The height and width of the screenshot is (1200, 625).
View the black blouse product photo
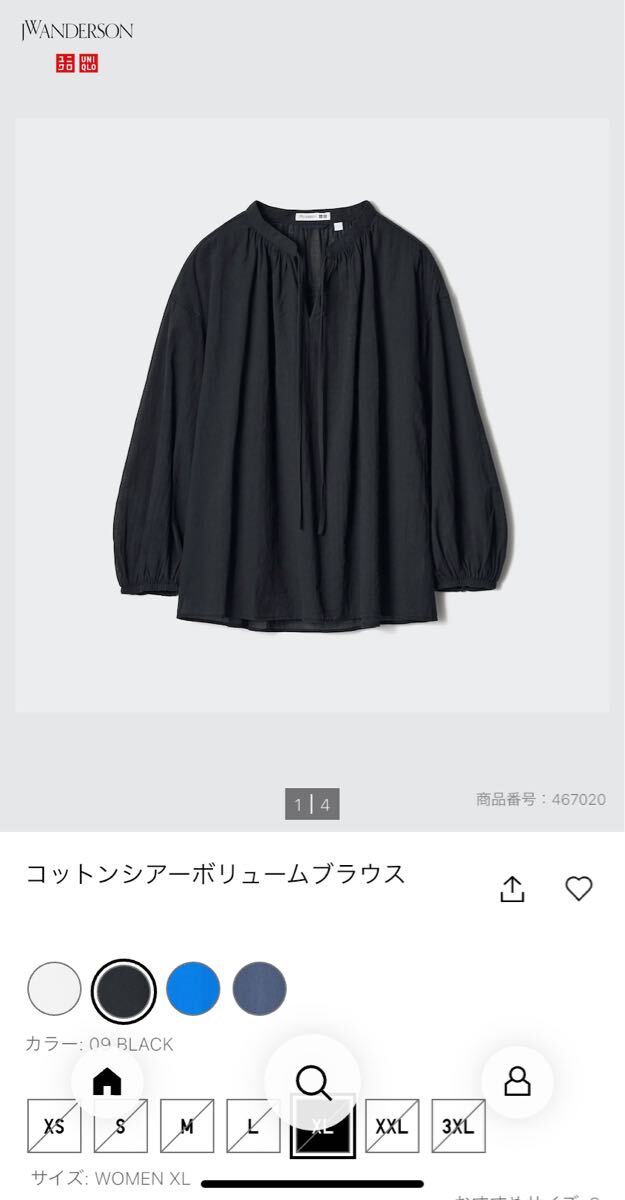click(x=312, y=415)
